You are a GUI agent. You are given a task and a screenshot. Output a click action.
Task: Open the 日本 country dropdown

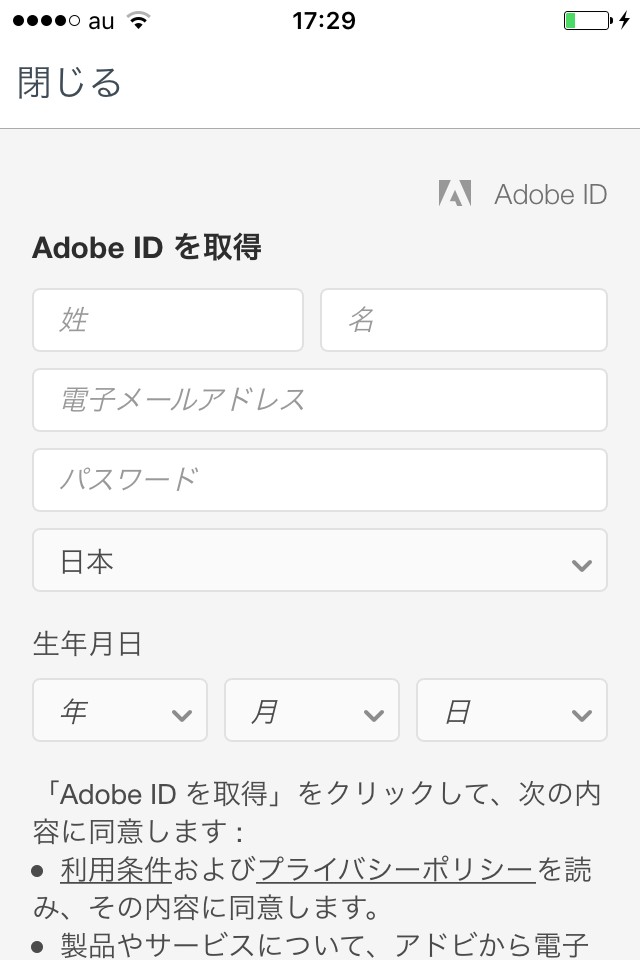click(319, 561)
